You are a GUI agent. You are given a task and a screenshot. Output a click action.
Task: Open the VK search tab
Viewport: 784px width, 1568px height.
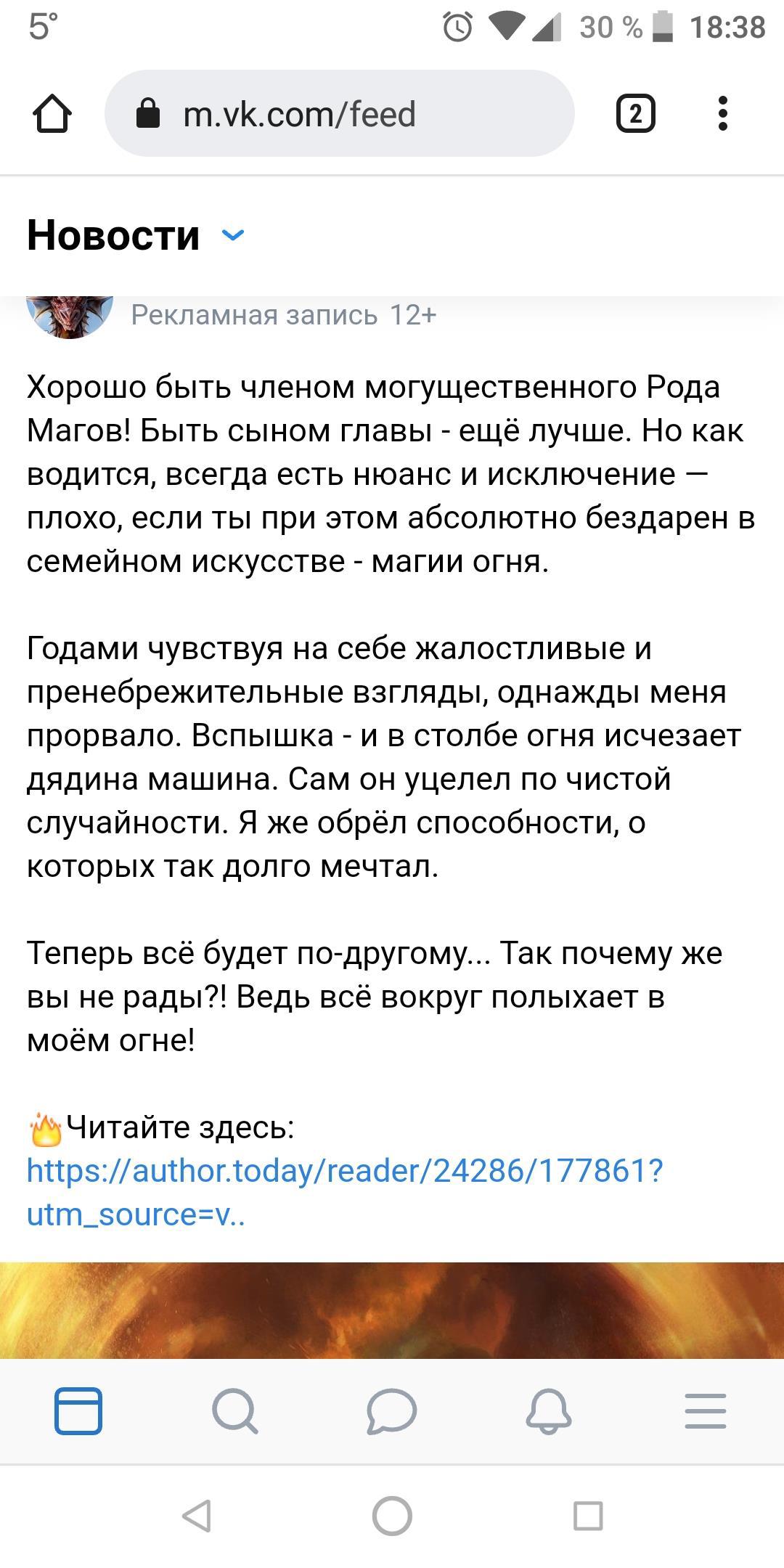tap(234, 1411)
